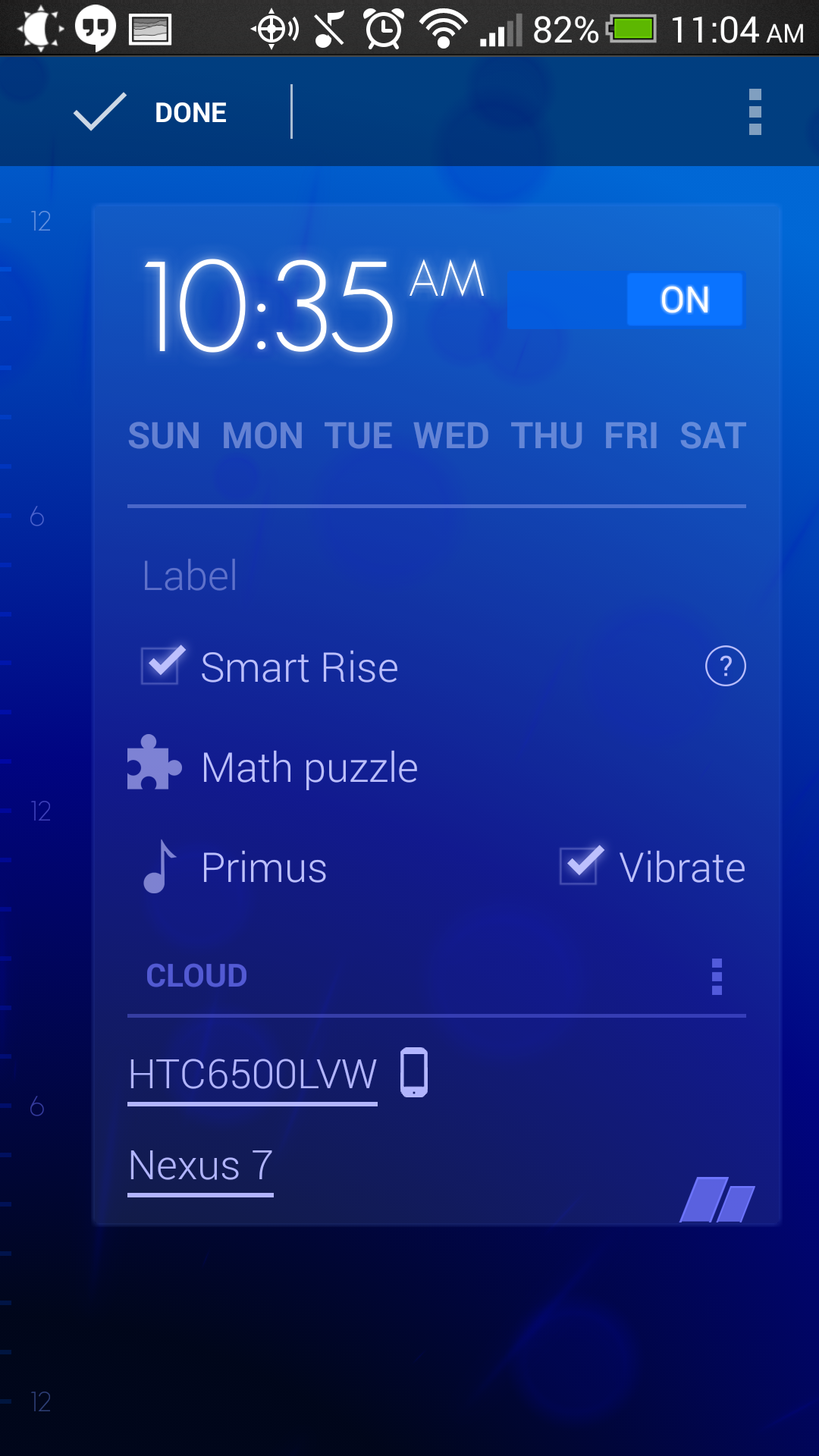Open the Math puzzle settings via puzzle icon
This screenshot has width=819, height=1456.
[x=155, y=766]
